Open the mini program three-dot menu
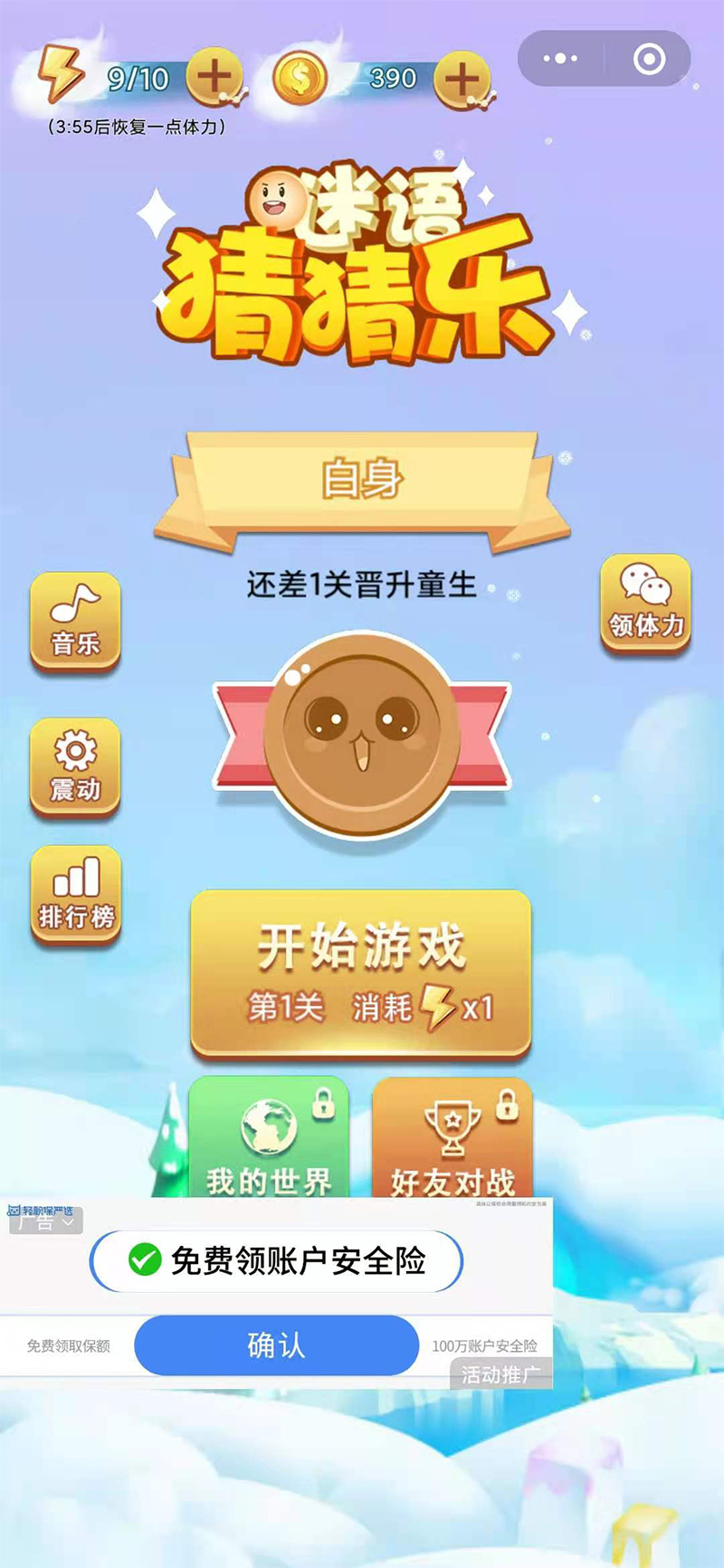The height and width of the screenshot is (1568, 724). pyautogui.click(x=560, y=59)
